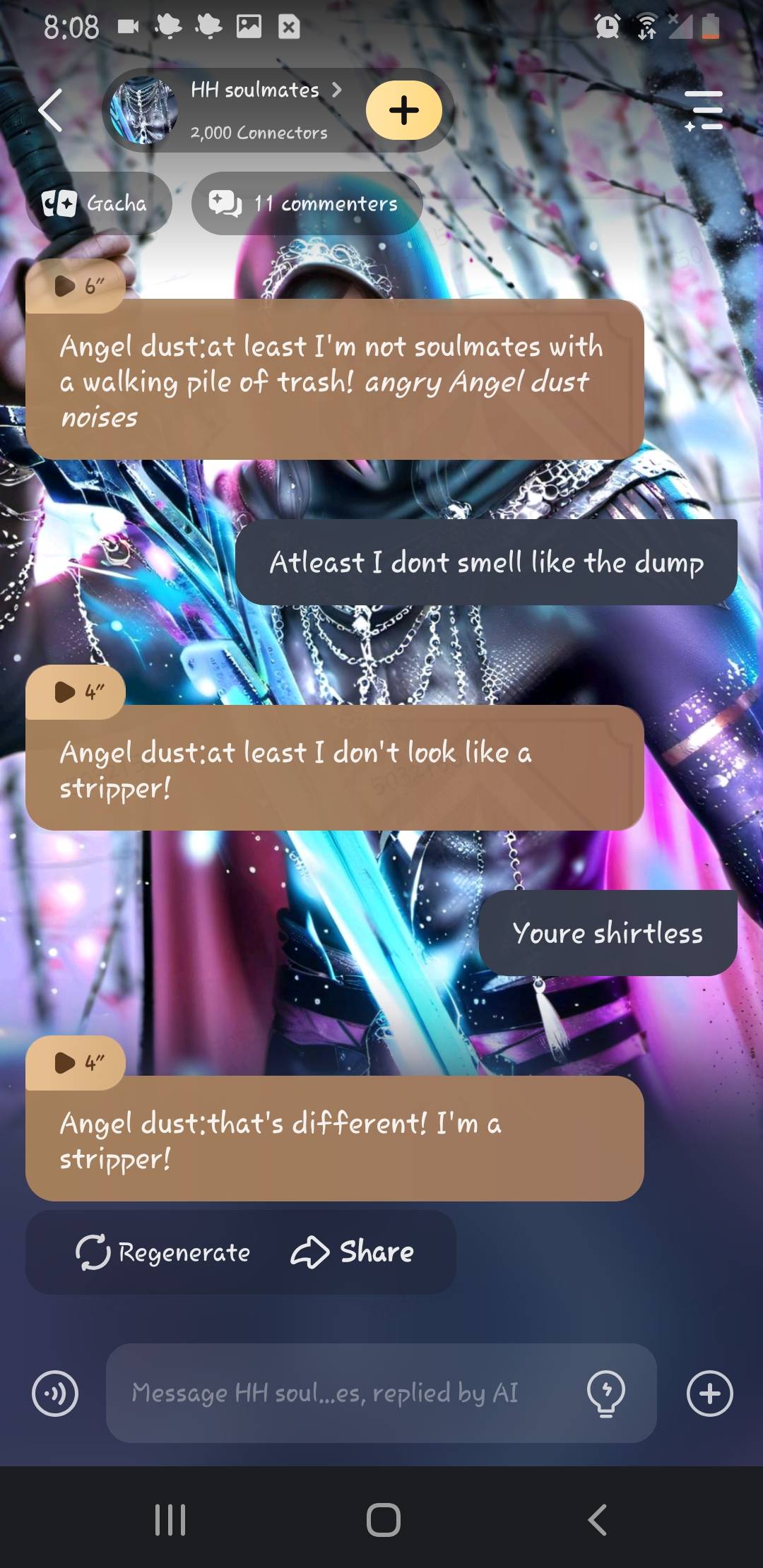Screen dimensions: 763x1568
Task: View the 11 commenters
Action: point(306,204)
